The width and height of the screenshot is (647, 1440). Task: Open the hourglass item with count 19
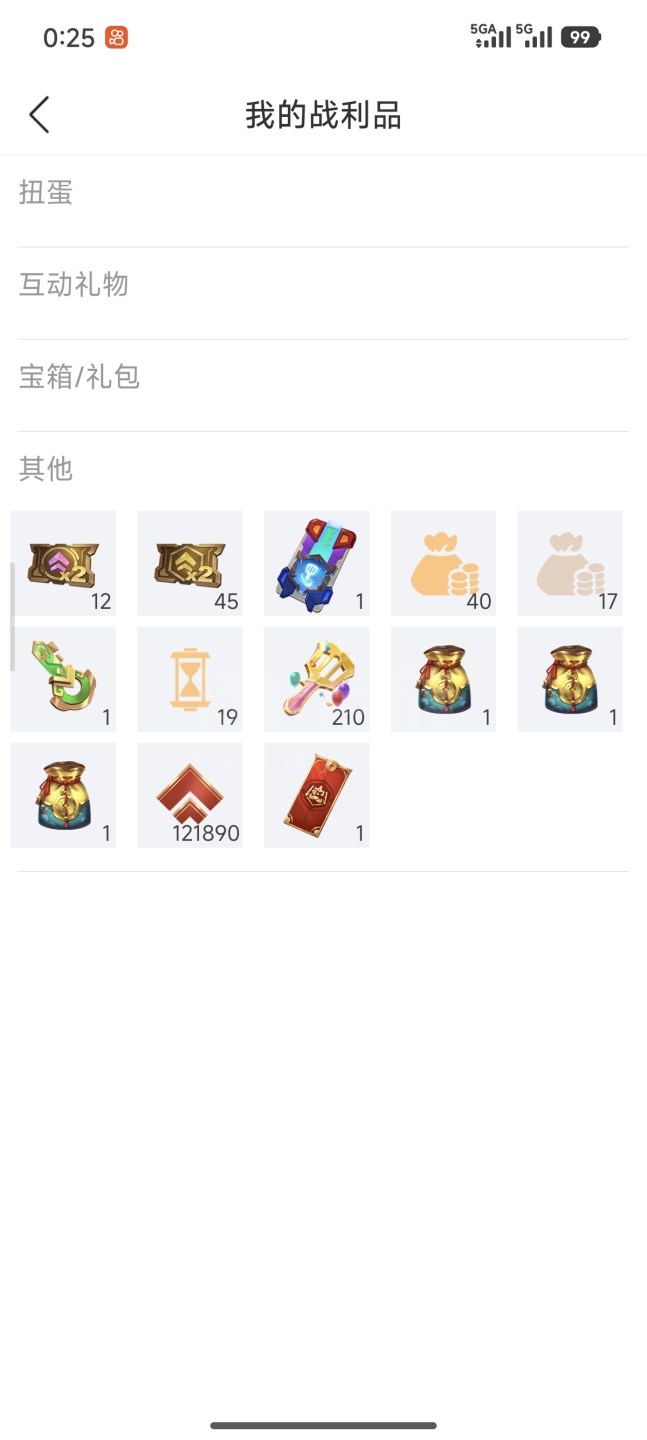[190, 679]
